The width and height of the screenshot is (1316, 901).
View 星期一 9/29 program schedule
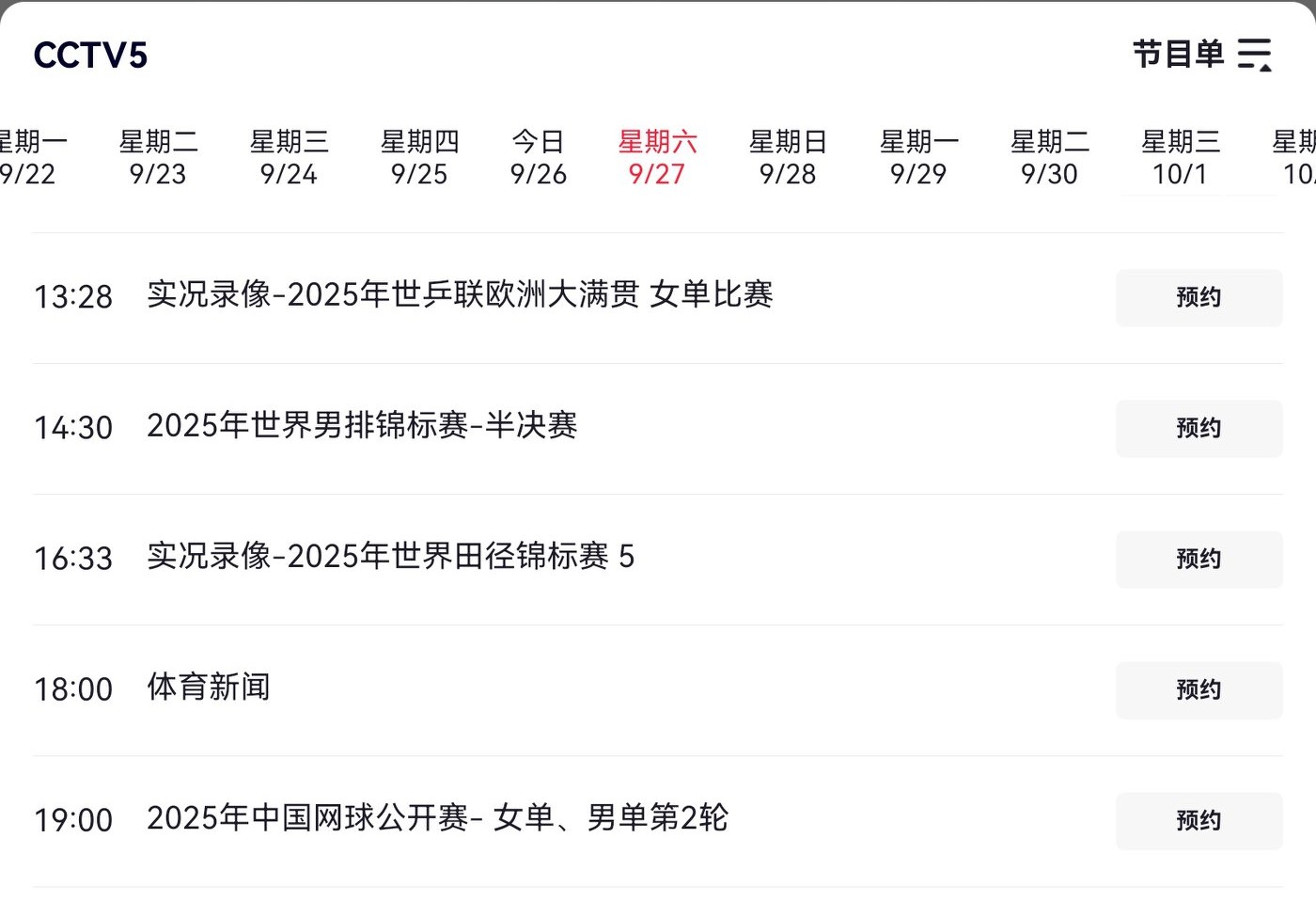tap(918, 158)
